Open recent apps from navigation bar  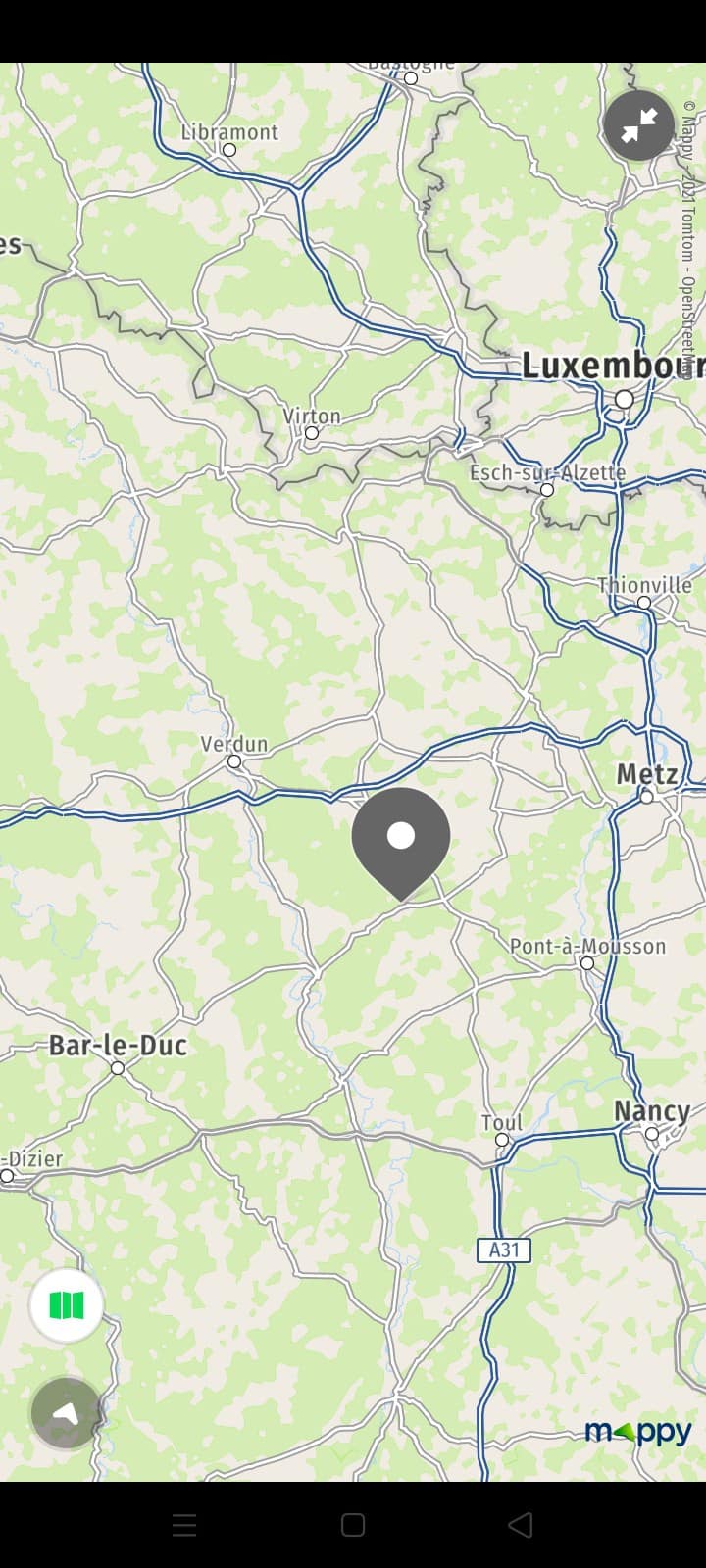(x=184, y=1524)
